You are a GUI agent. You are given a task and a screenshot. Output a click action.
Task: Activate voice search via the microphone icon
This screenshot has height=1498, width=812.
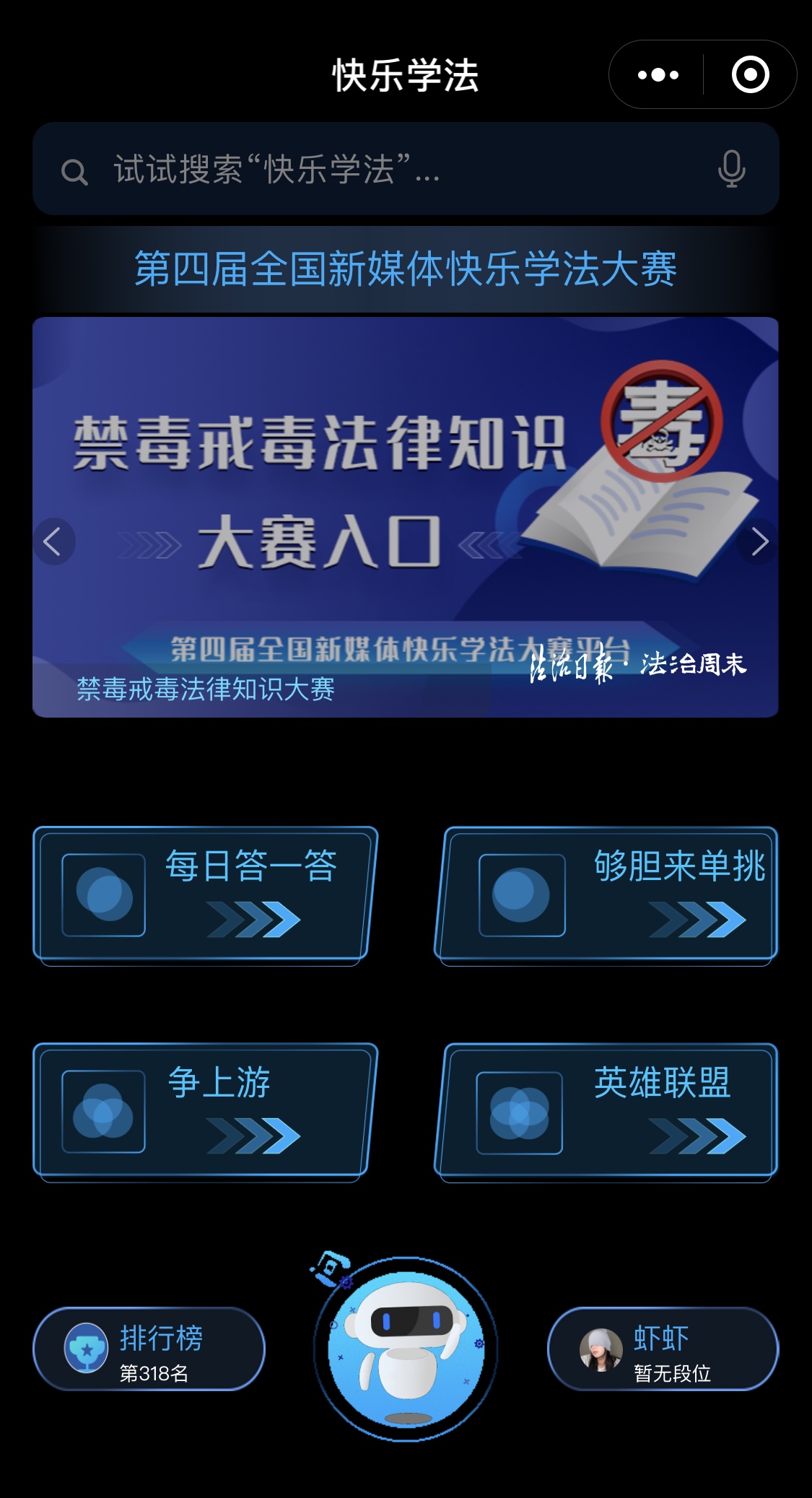[x=731, y=170]
